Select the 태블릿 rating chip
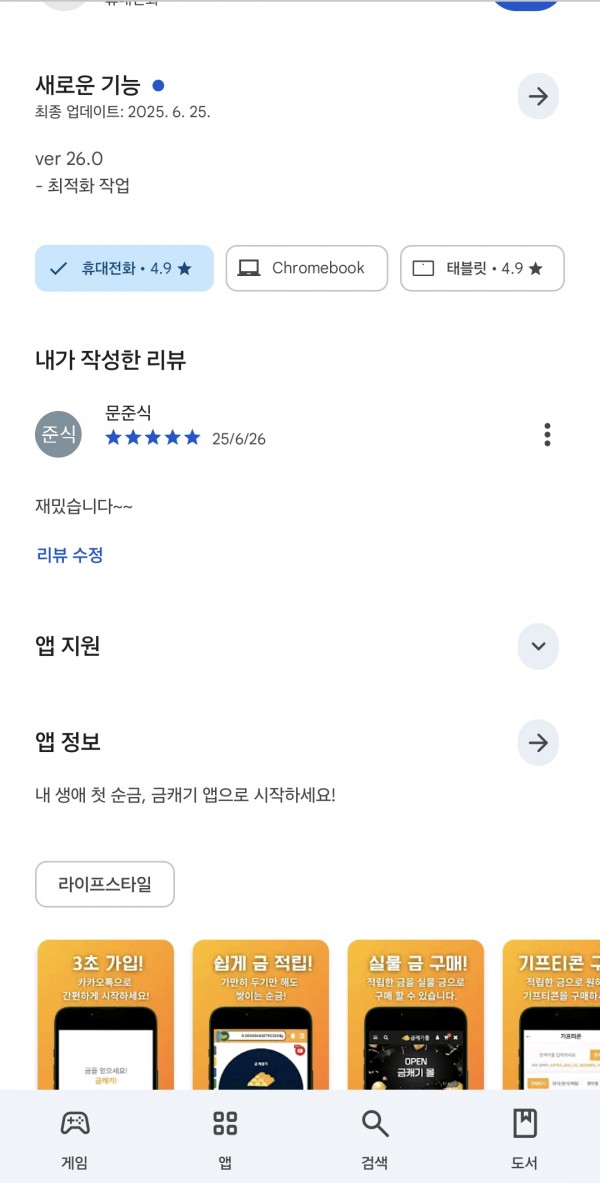 pos(482,268)
